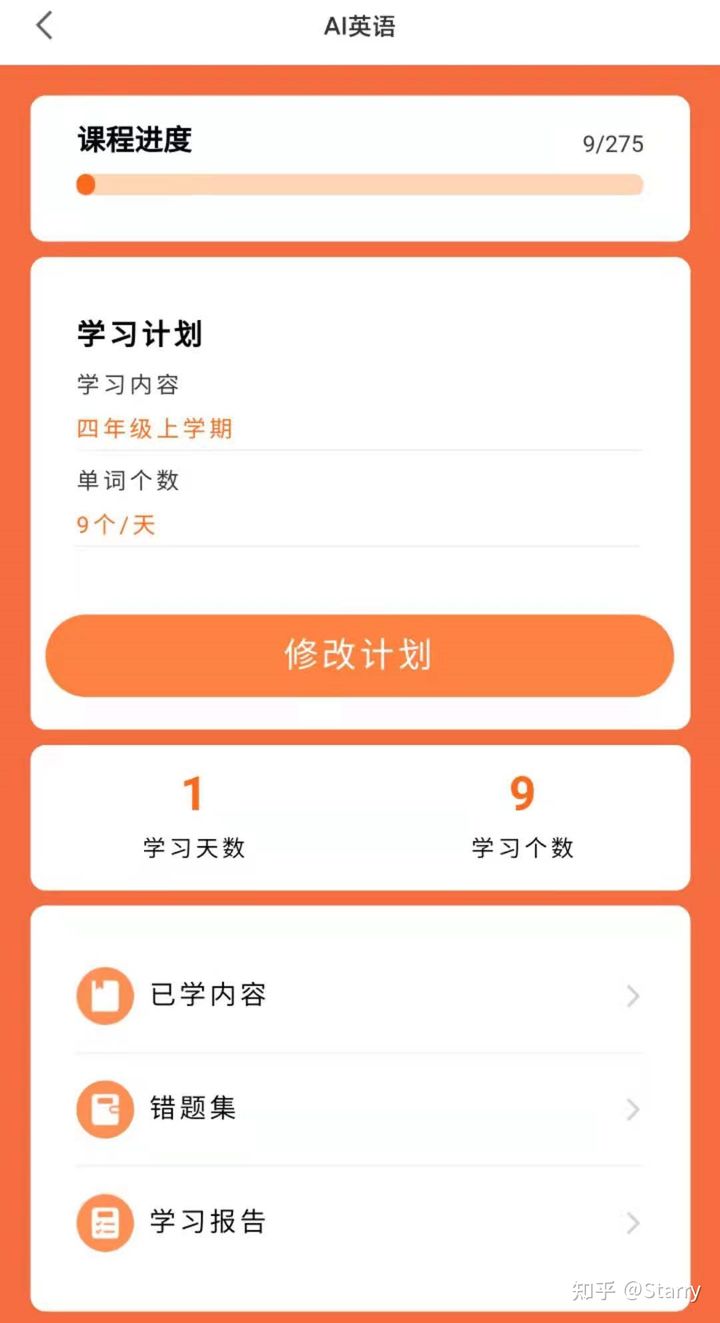Select 四年级上学期 to change study content

click(155, 428)
